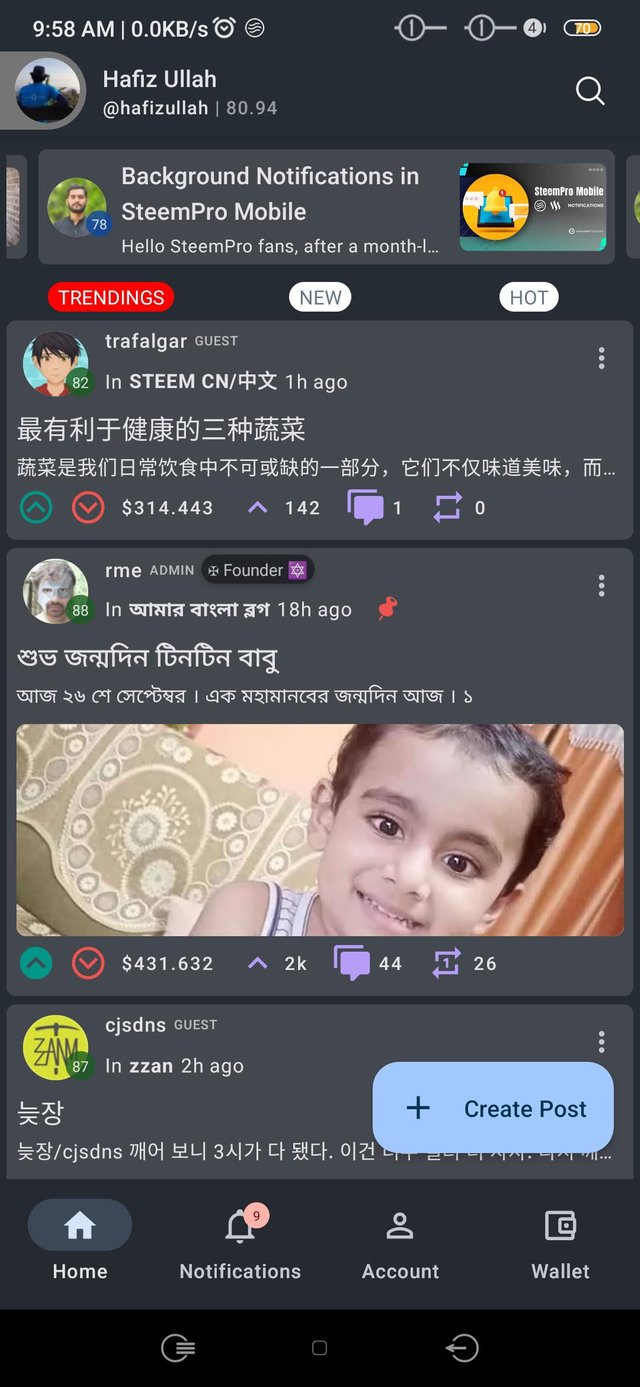This screenshot has height=1387, width=640.
Task: Tap the Create Post button
Action: (493, 1108)
